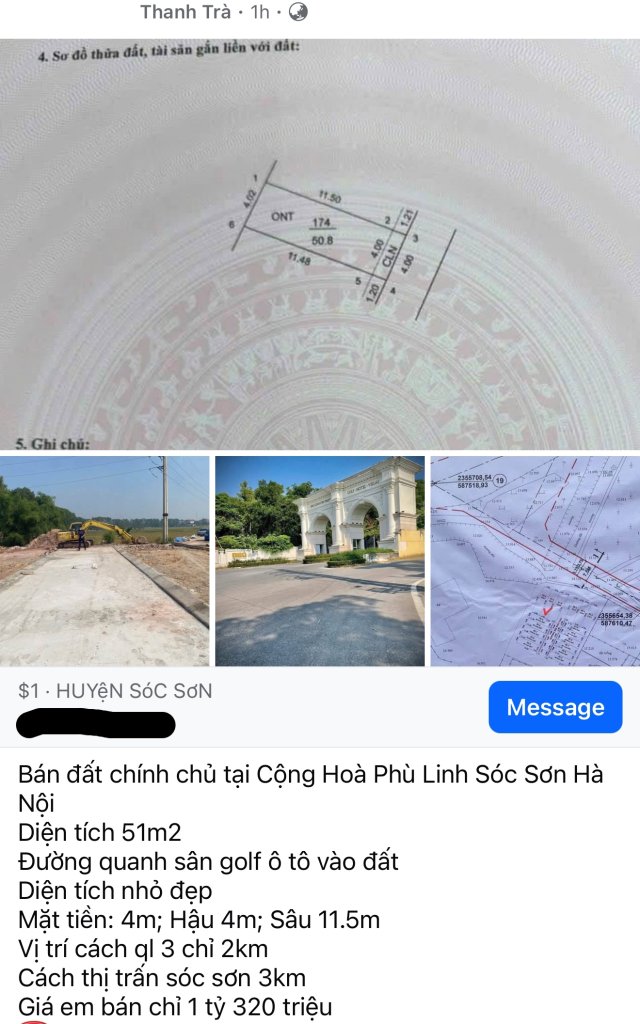Viewport: 640px width, 1024px height.
Task: Open the white gate photo
Action: click(320, 561)
